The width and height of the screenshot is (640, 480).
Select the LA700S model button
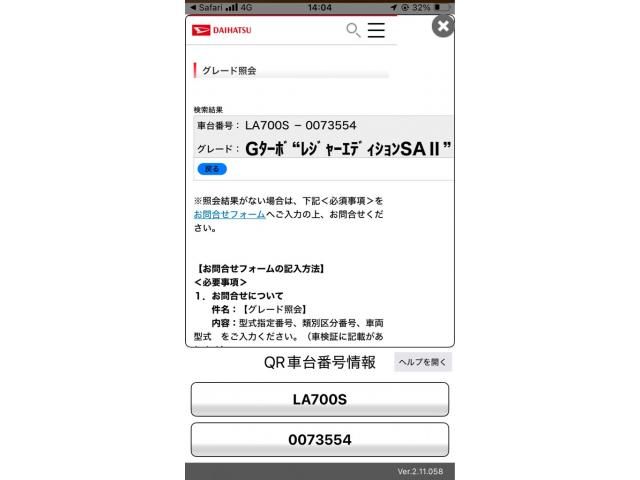319,399
